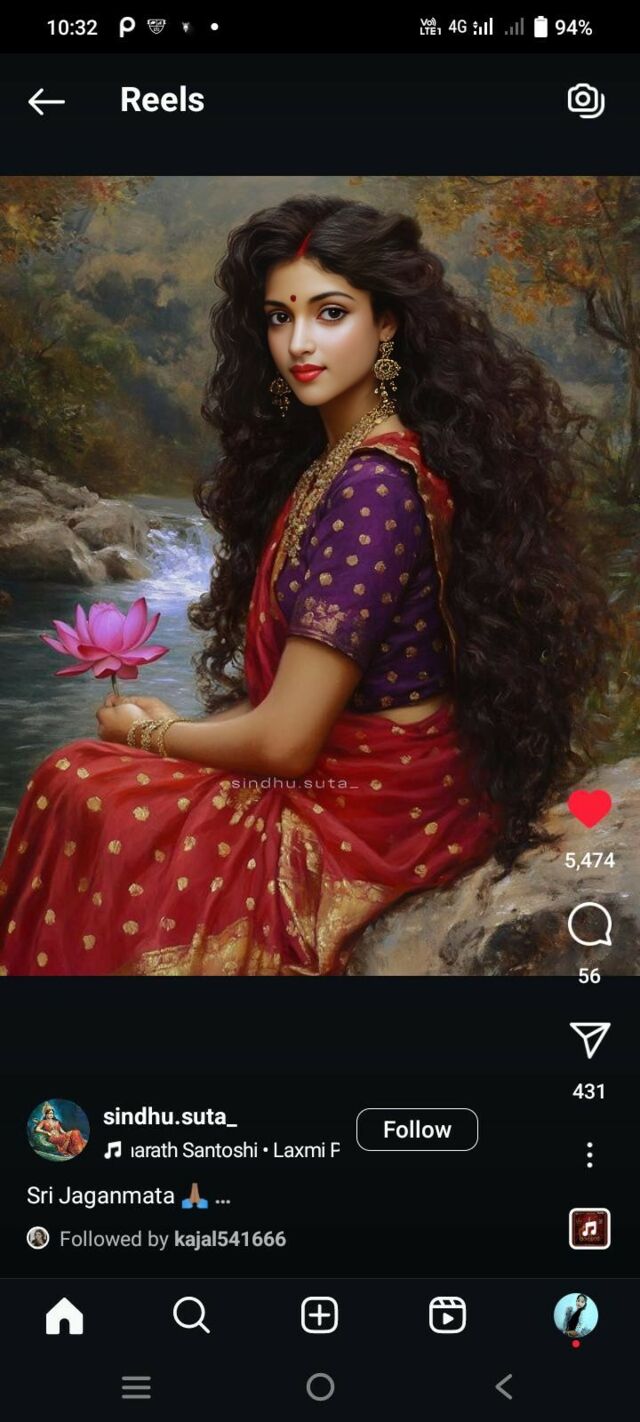Image resolution: width=640 pixels, height=1422 pixels.
Task: Tap the system home button
Action: click(x=320, y=1387)
